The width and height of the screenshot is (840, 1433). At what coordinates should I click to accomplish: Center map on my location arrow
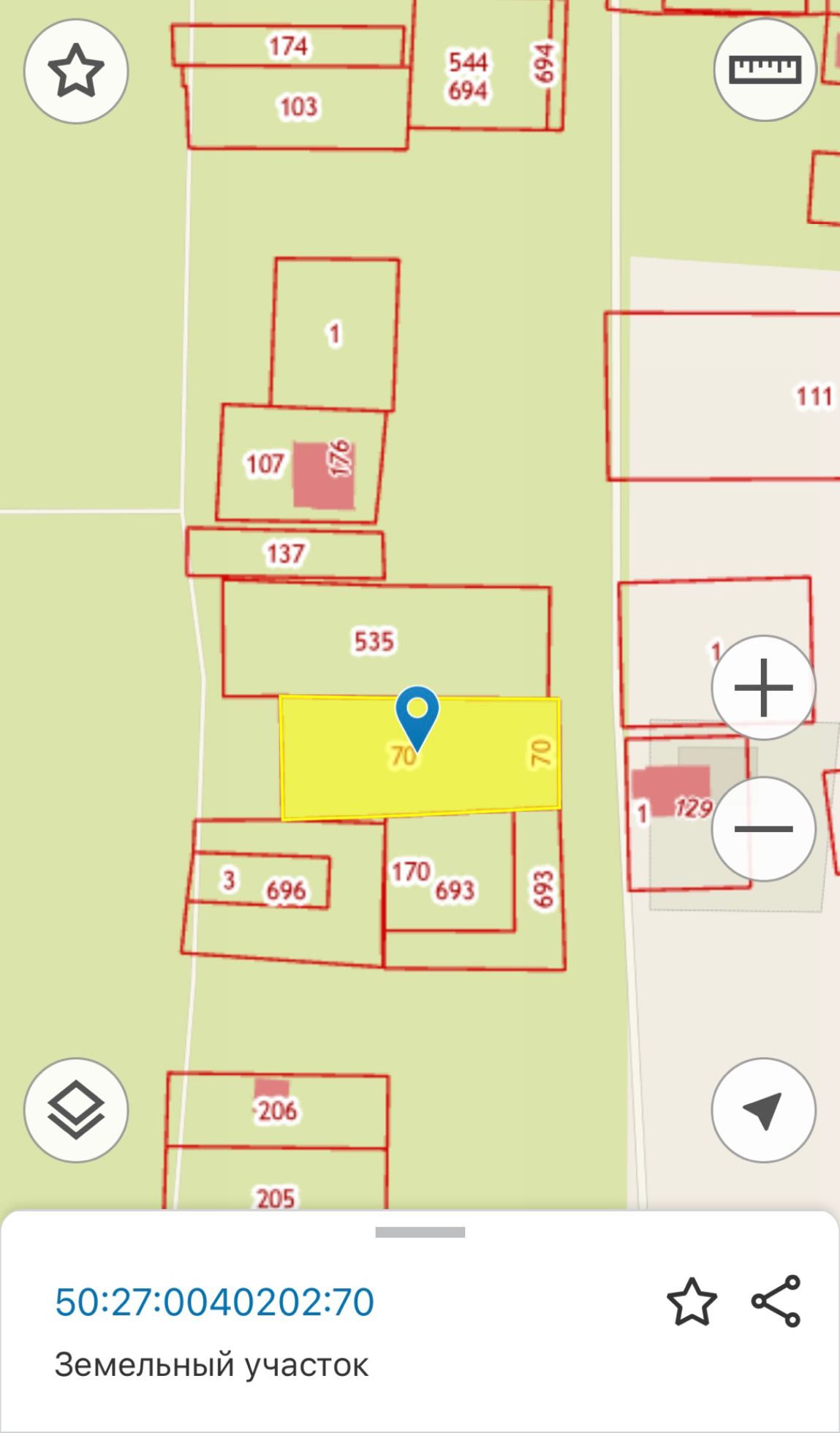pyautogui.click(x=763, y=1110)
